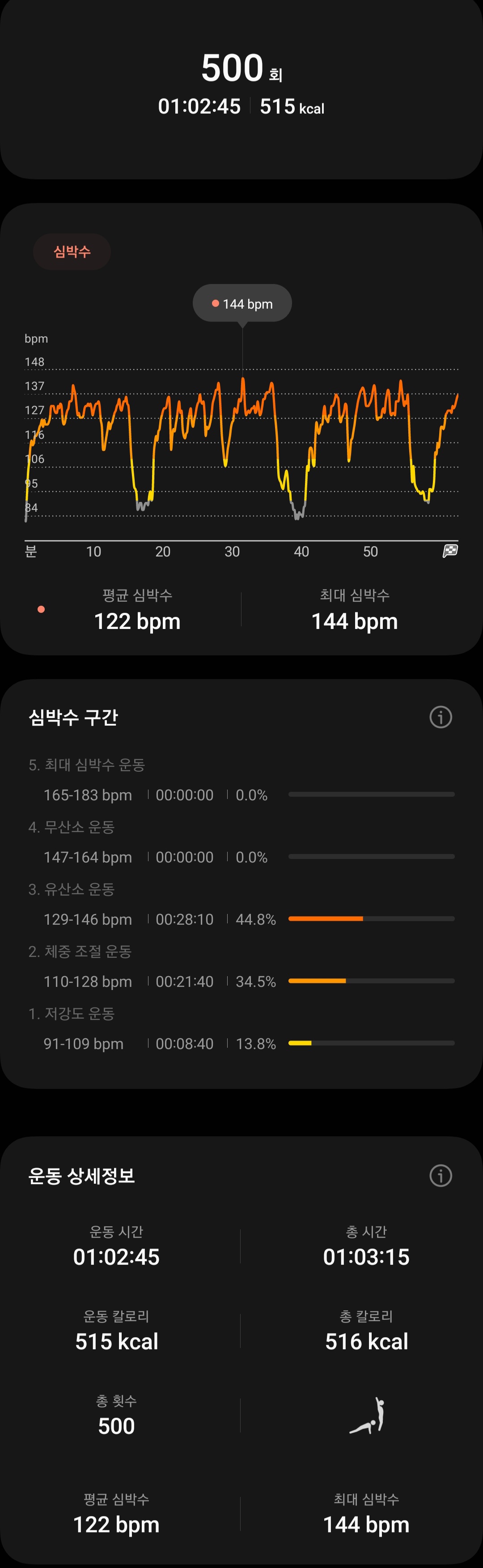Select the 심박수 chip above the chart
Viewport: 483px width, 1568px height.
(x=72, y=251)
